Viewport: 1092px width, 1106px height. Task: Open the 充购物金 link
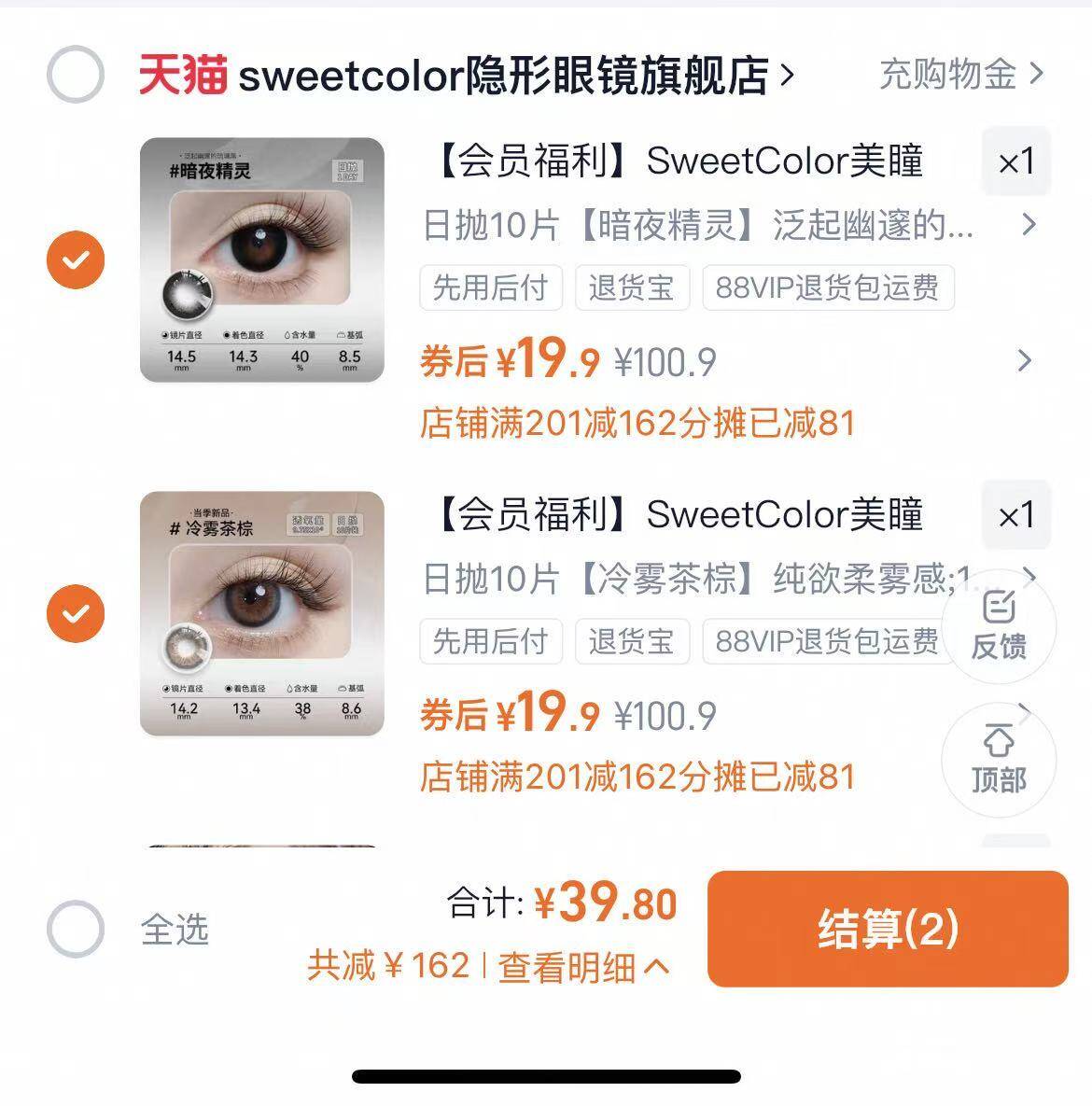point(947,75)
